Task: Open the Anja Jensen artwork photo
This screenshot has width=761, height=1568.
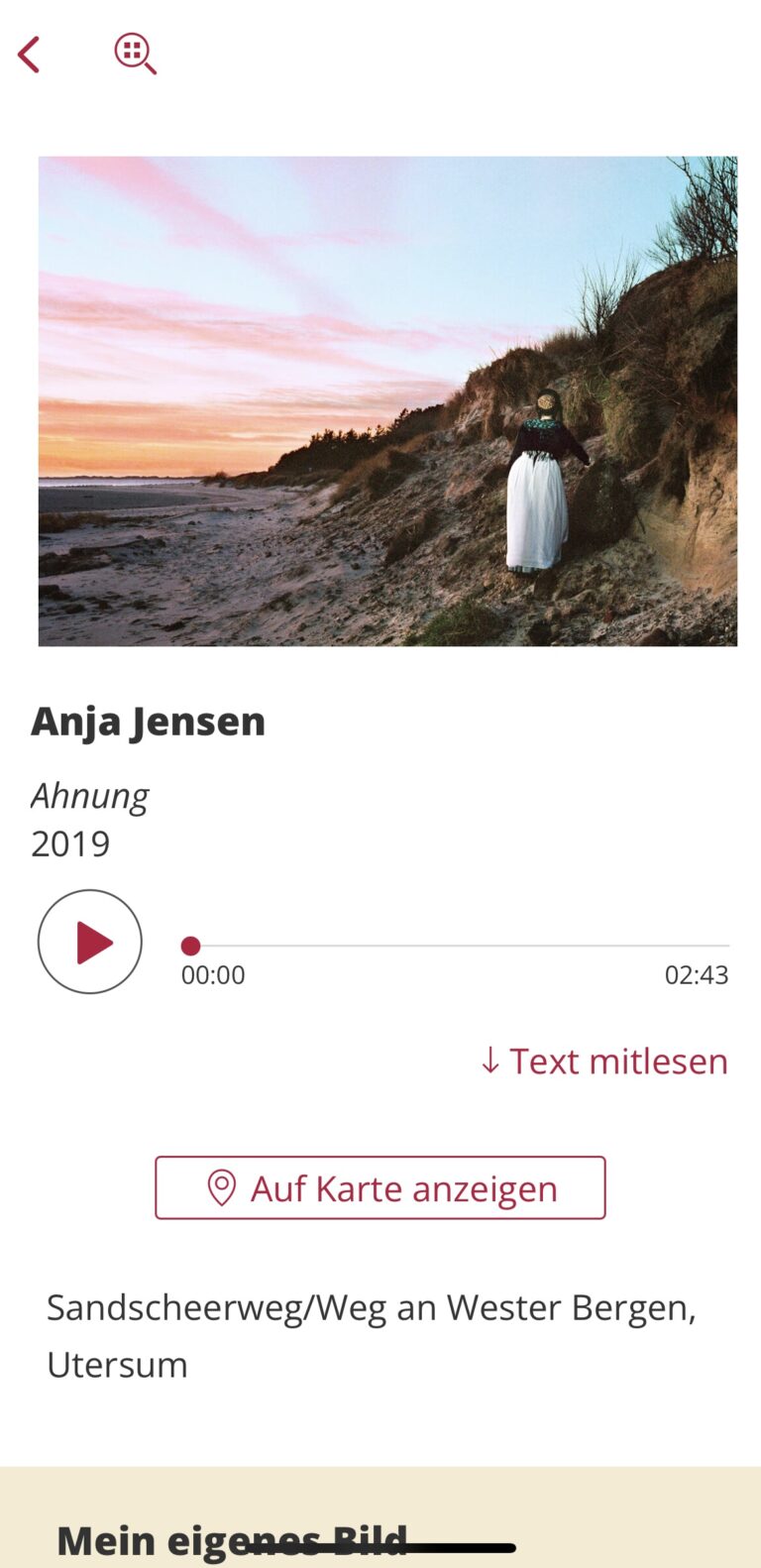Action: (x=387, y=401)
